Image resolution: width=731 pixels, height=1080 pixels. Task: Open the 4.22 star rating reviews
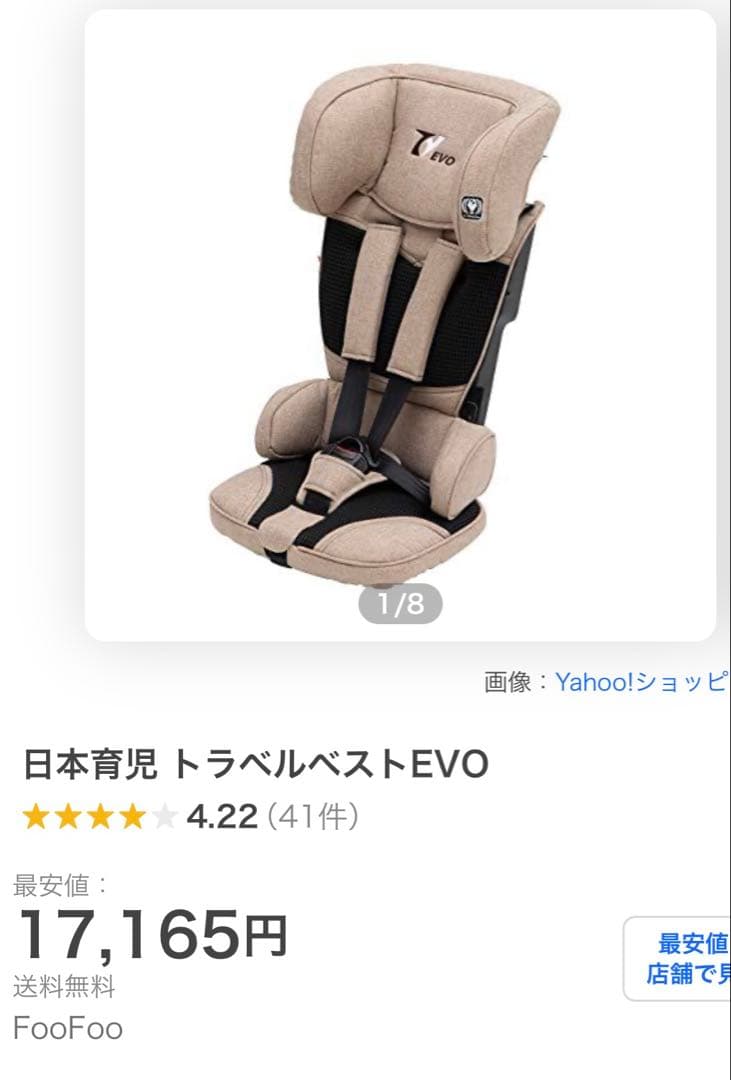click(x=190, y=817)
